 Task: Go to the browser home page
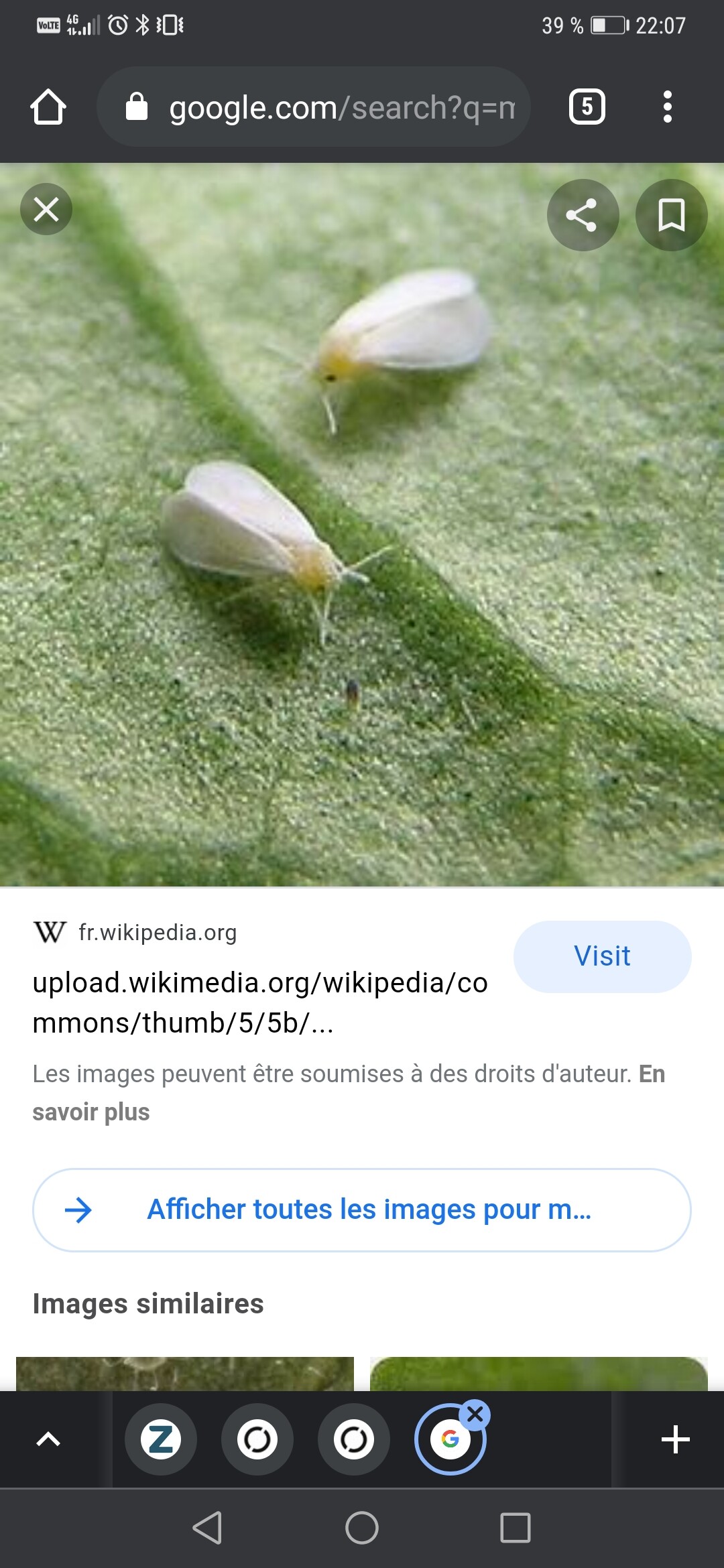[x=48, y=107]
